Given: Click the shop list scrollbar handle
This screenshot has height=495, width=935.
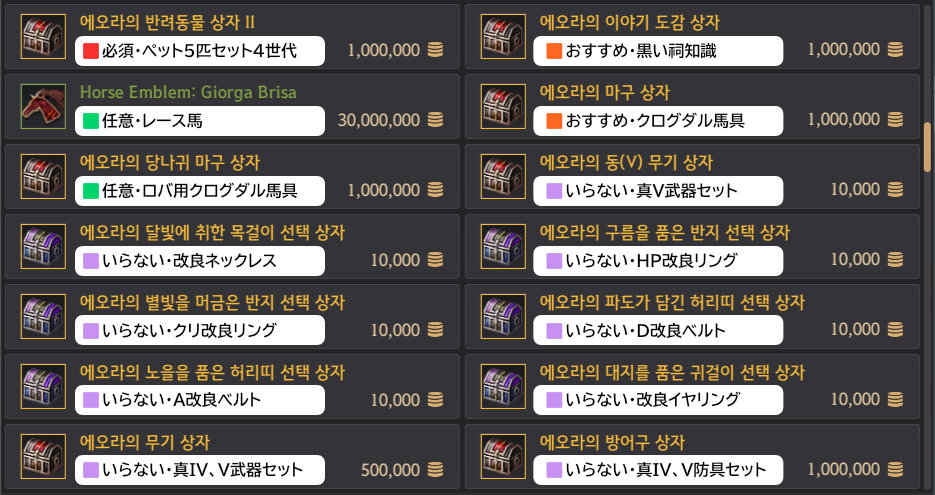Looking at the screenshot, I should point(927,146).
